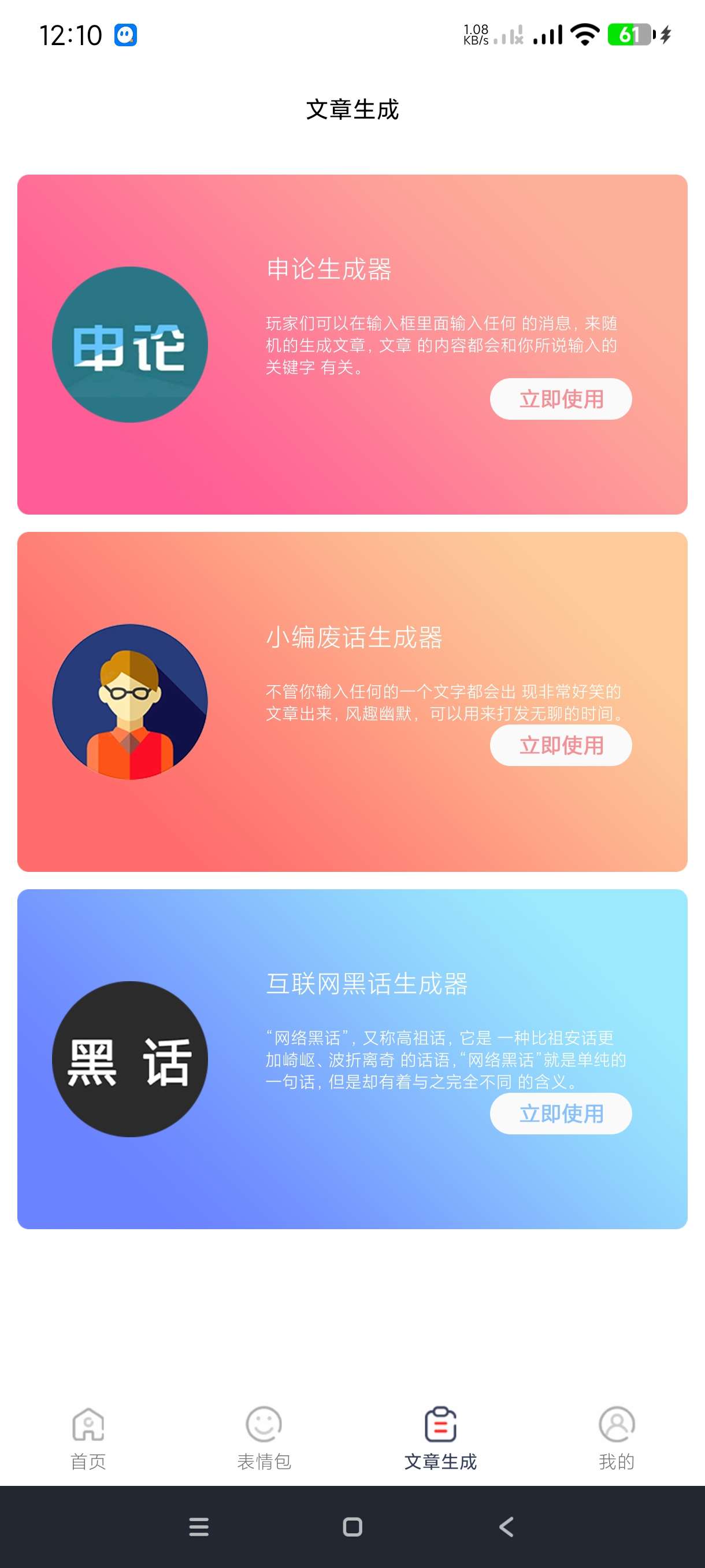
Task: Tap 立即使用 for 申论生成器
Action: (x=560, y=400)
